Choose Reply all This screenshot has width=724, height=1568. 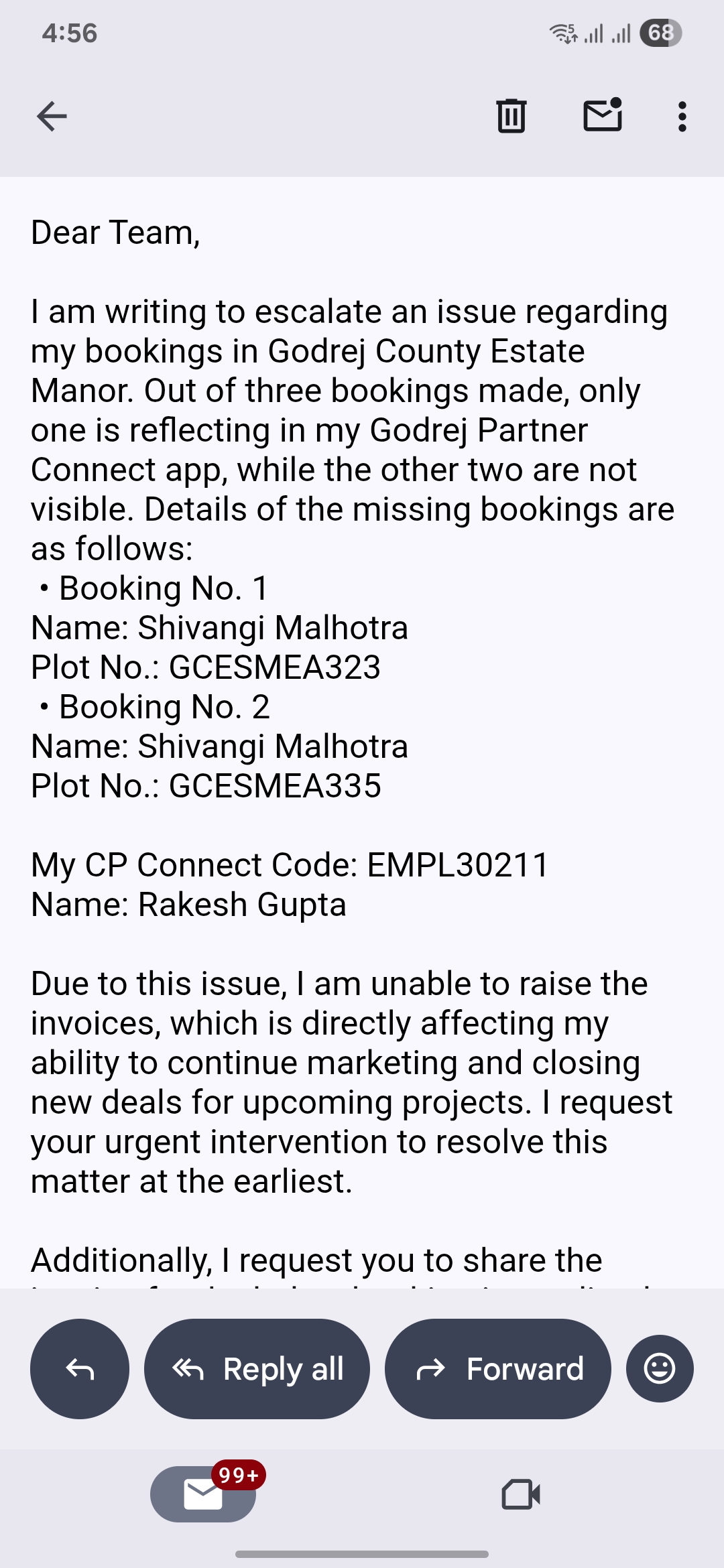257,1368
